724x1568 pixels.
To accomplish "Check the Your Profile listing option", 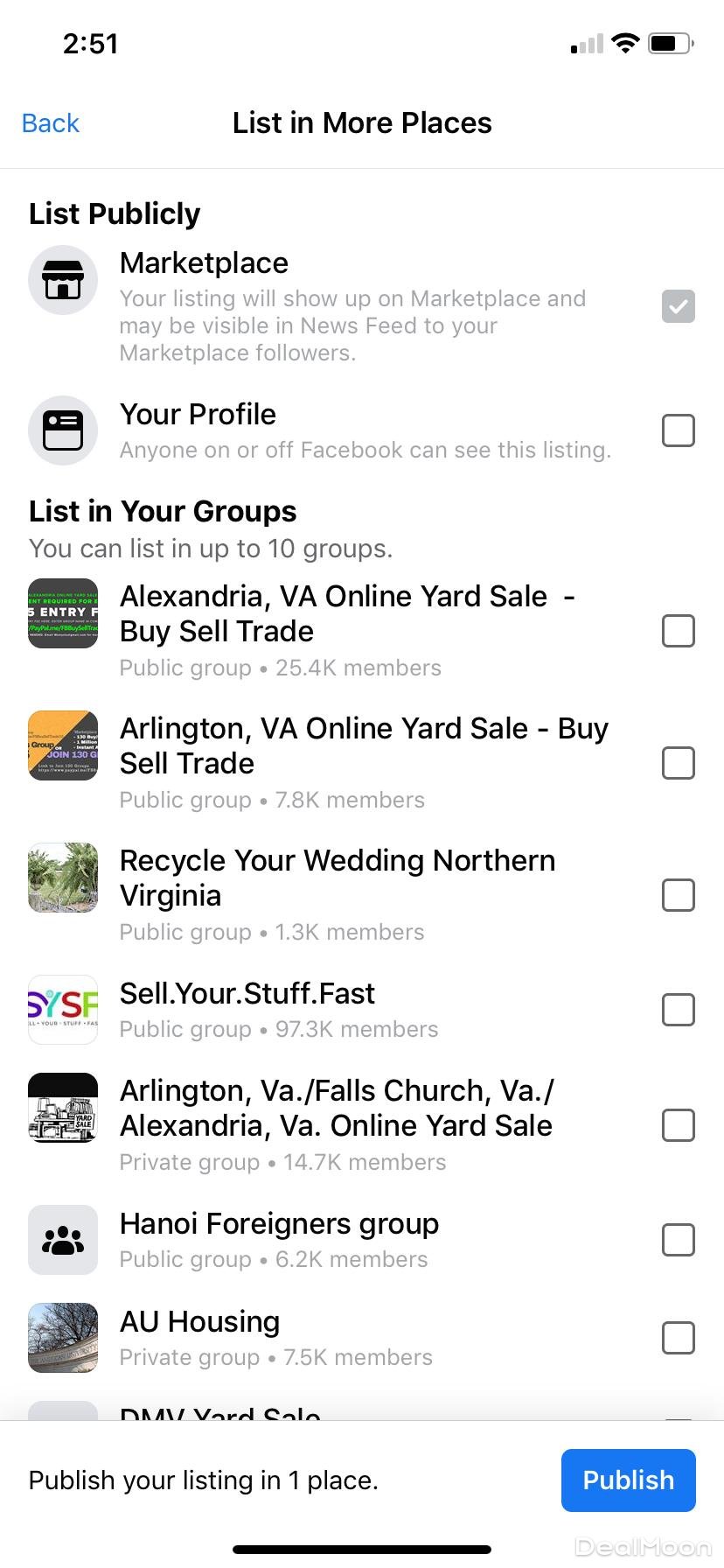I will [x=678, y=430].
